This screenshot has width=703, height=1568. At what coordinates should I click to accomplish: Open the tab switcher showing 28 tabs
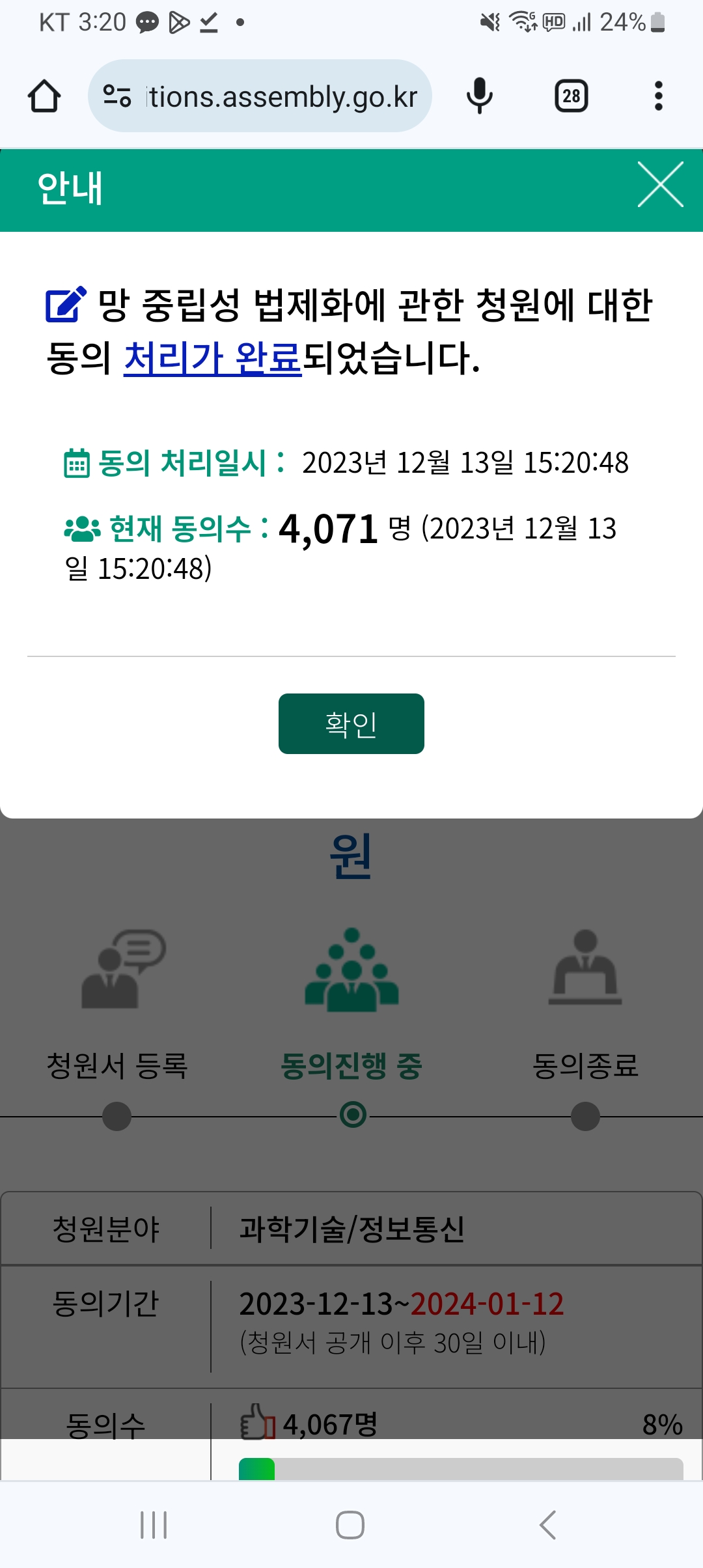571,96
